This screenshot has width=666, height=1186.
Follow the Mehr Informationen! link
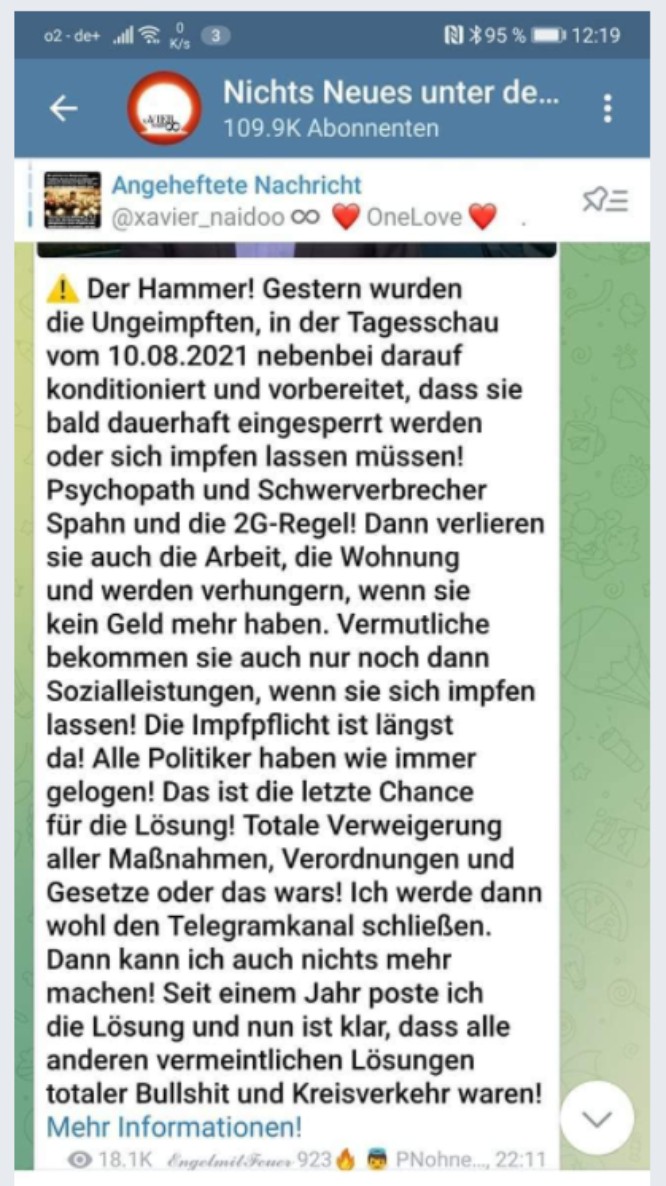coord(174,1126)
